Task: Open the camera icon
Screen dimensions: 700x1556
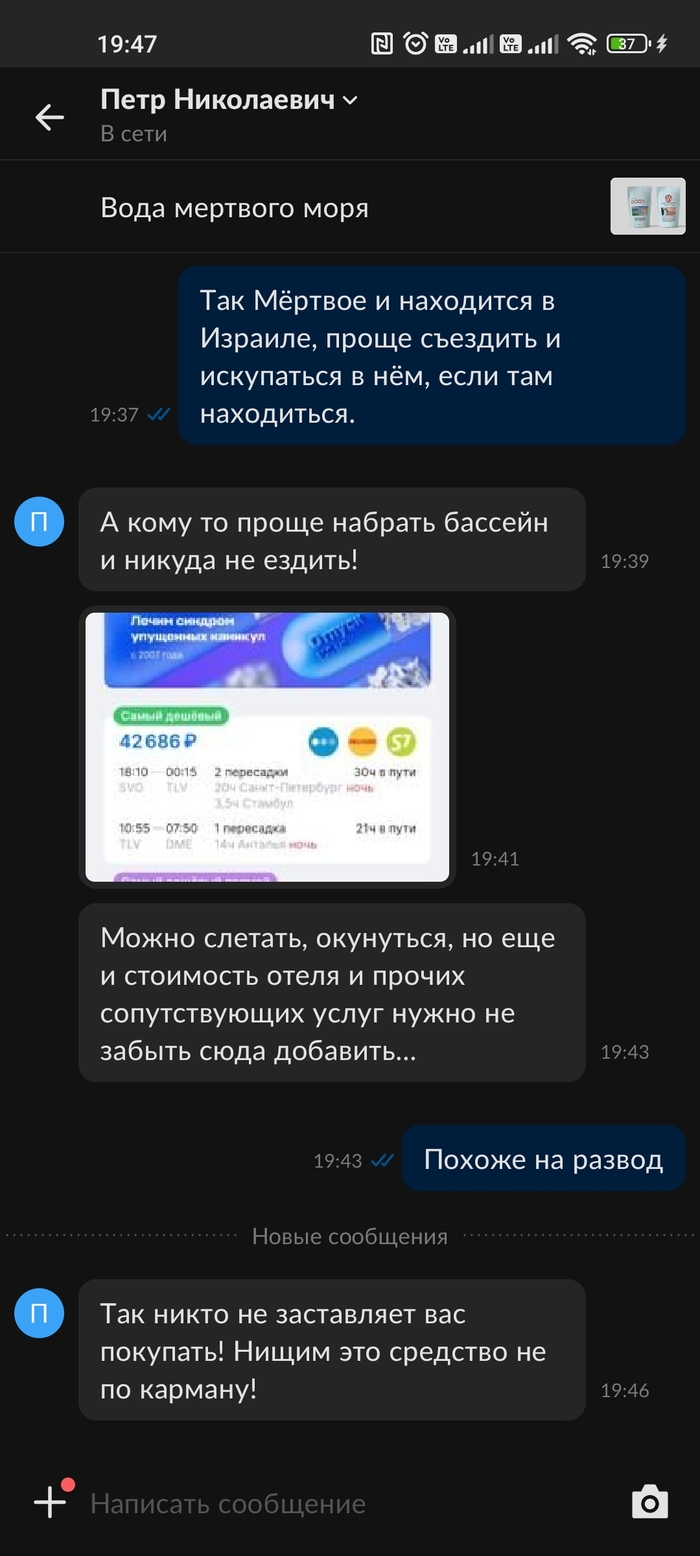Action: 649,1502
